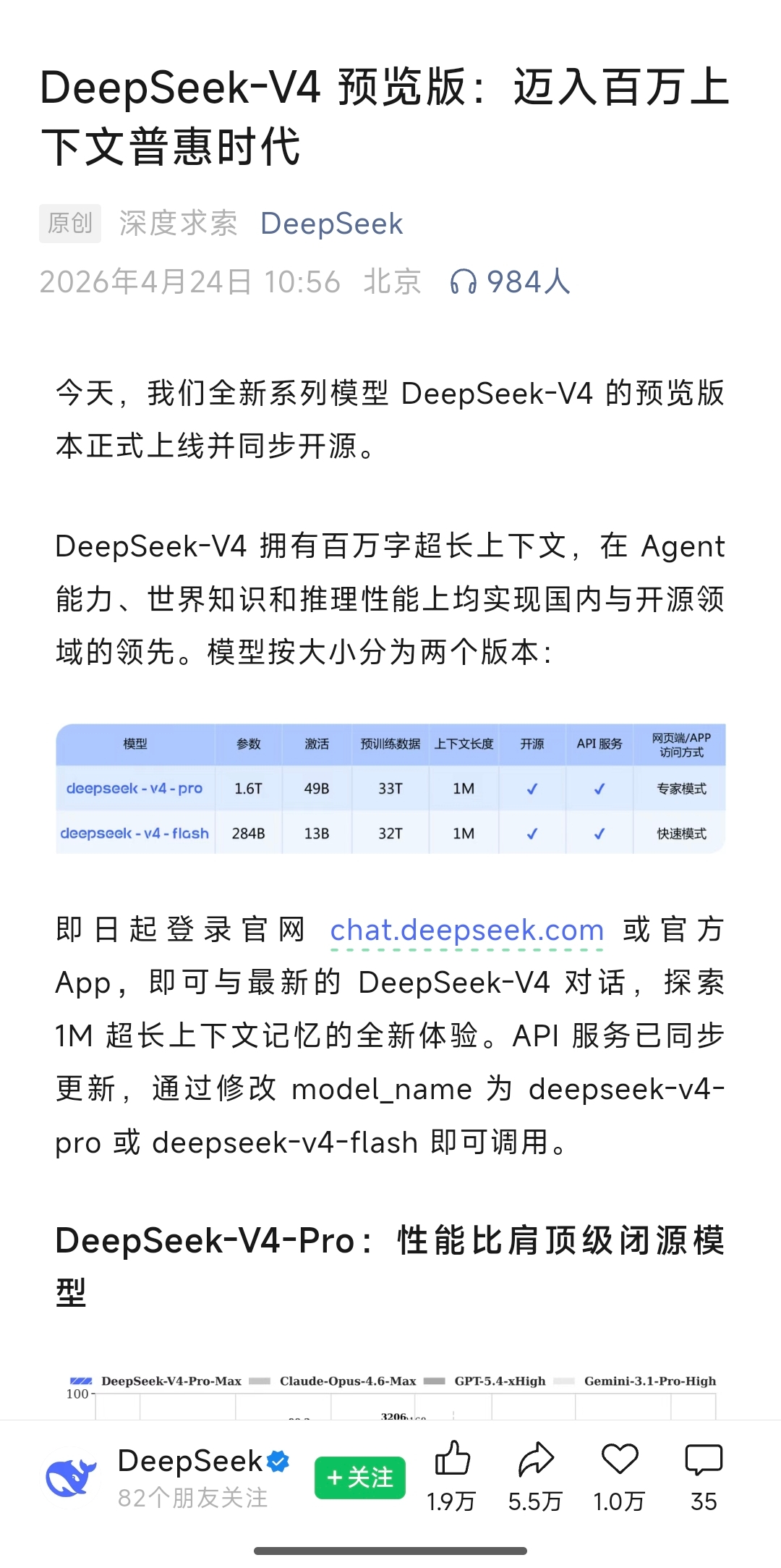Open the benchmark chart image
This screenshot has width=781, height=1568.
click(390, 1395)
